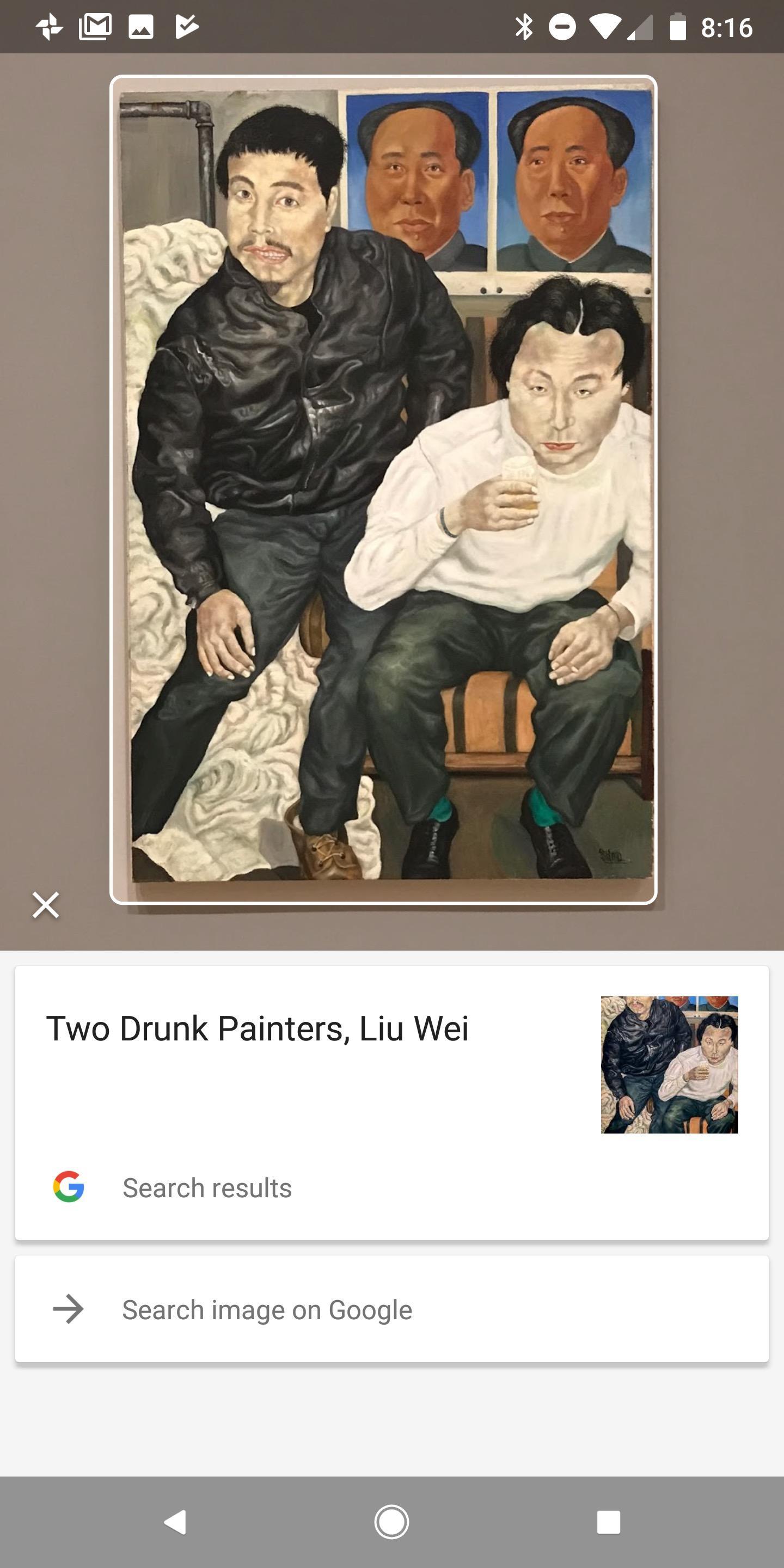784x1568 pixels.
Task: Tap the highlighted painting selection
Action: pyautogui.click(x=383, y=489)
